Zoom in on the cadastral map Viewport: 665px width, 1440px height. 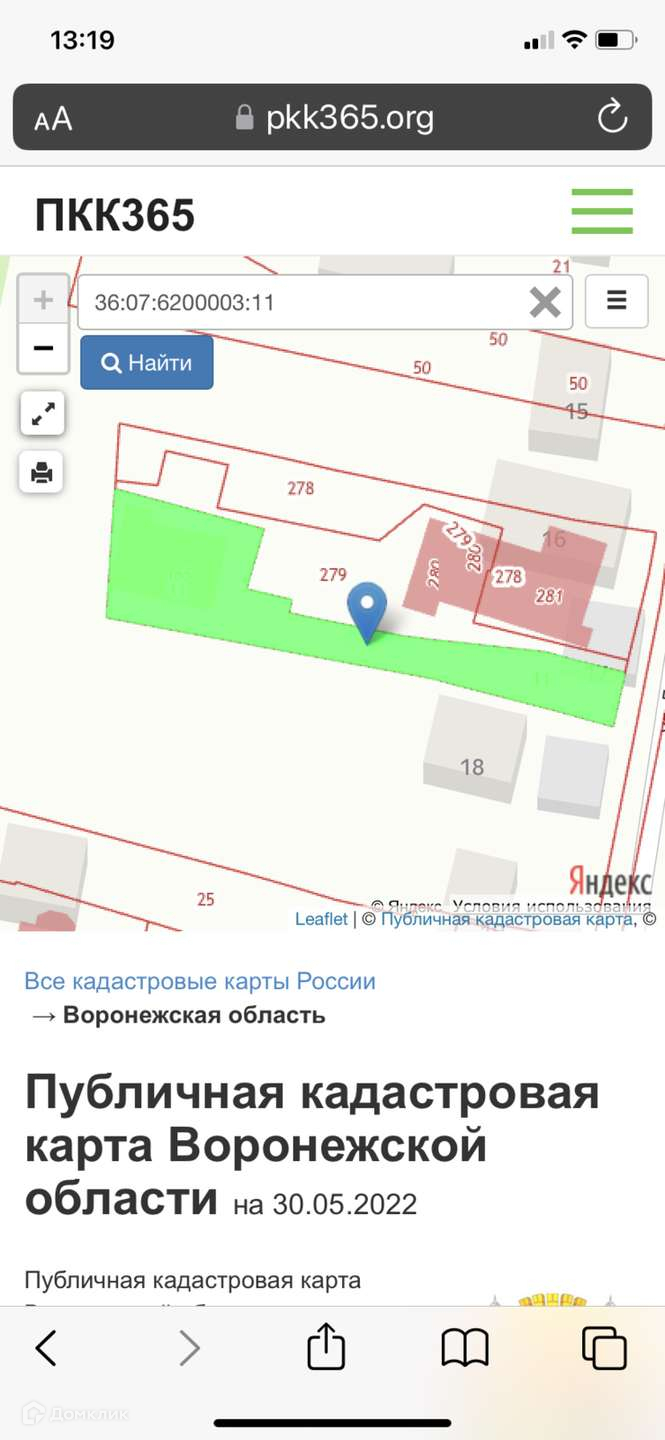[43, 299]
